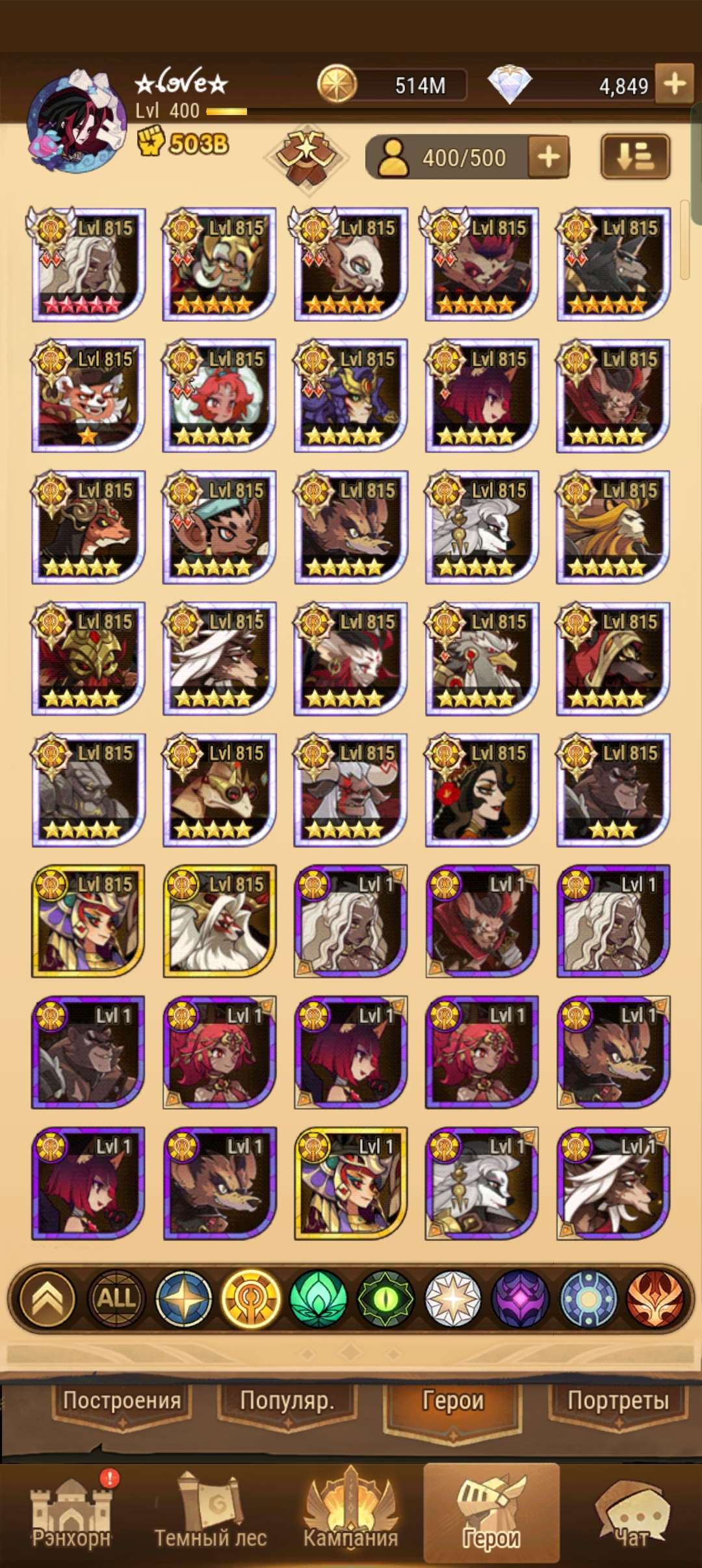Image resolution: width=702 pixels, height=1568 pixels.
Task: Filter heroes by the white star faction
Action: pyautogui.click(x=453, y=1298)
